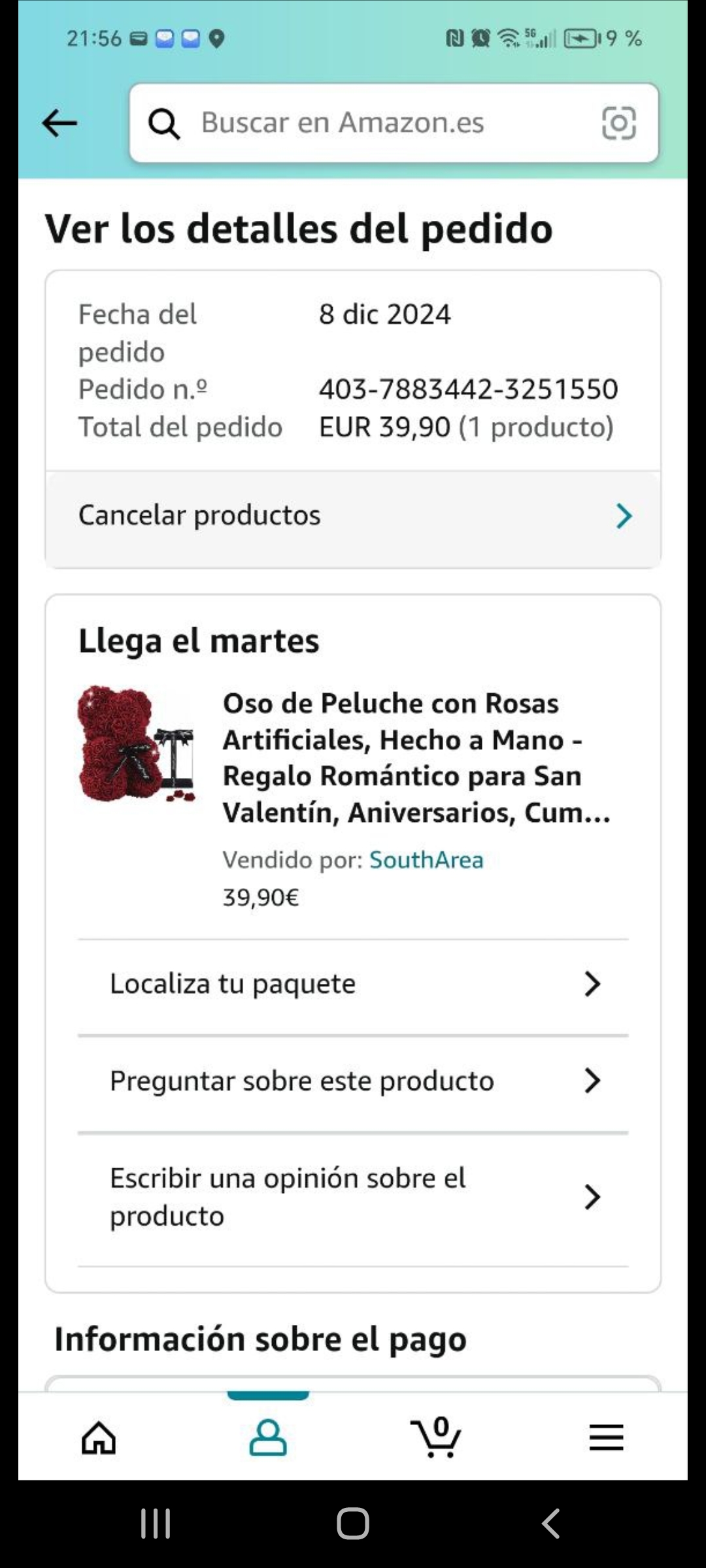Viewport: 706px width, 1568px height.
Task: Open Cancelar productos
Action: tap(353, 516)
